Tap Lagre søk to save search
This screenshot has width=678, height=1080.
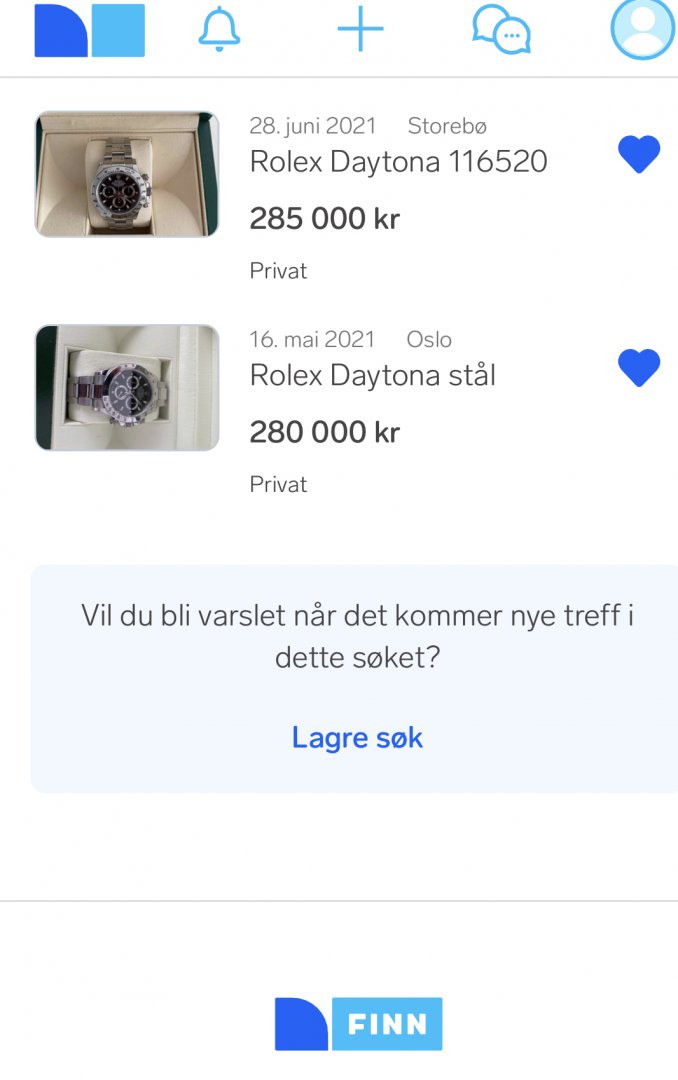click(x=357, y=738)
